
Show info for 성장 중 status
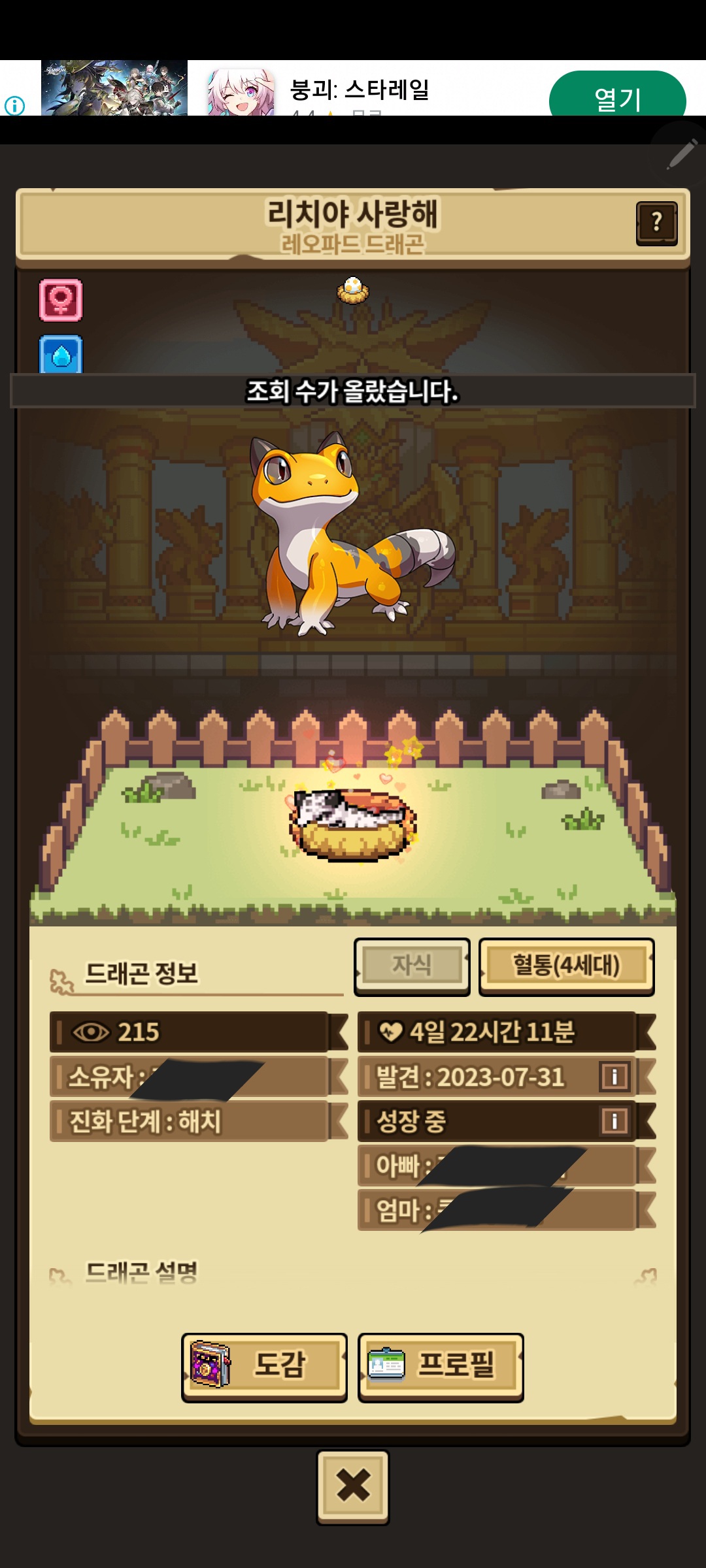coord(614,1121)
